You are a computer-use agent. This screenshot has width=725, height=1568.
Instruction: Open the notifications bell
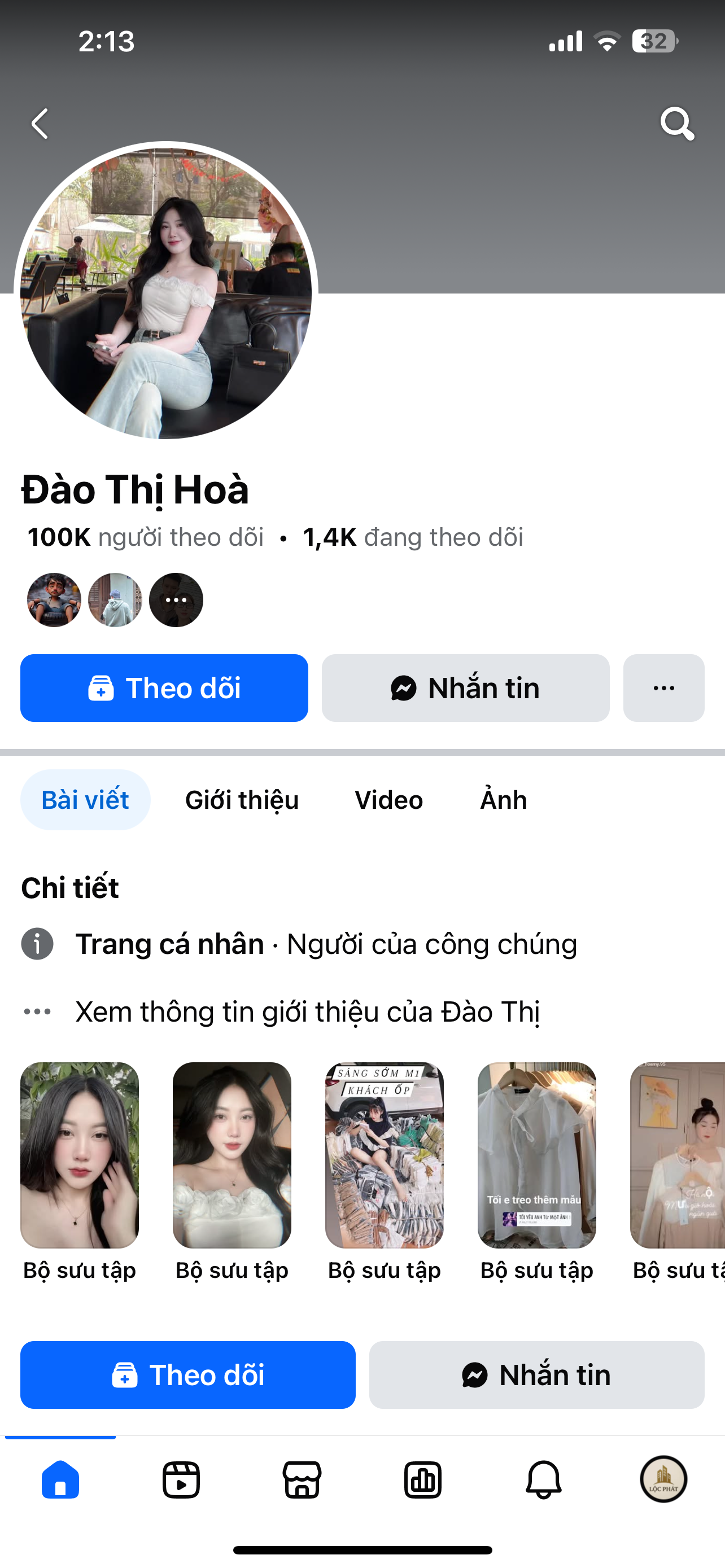(x=543, y=1479)
